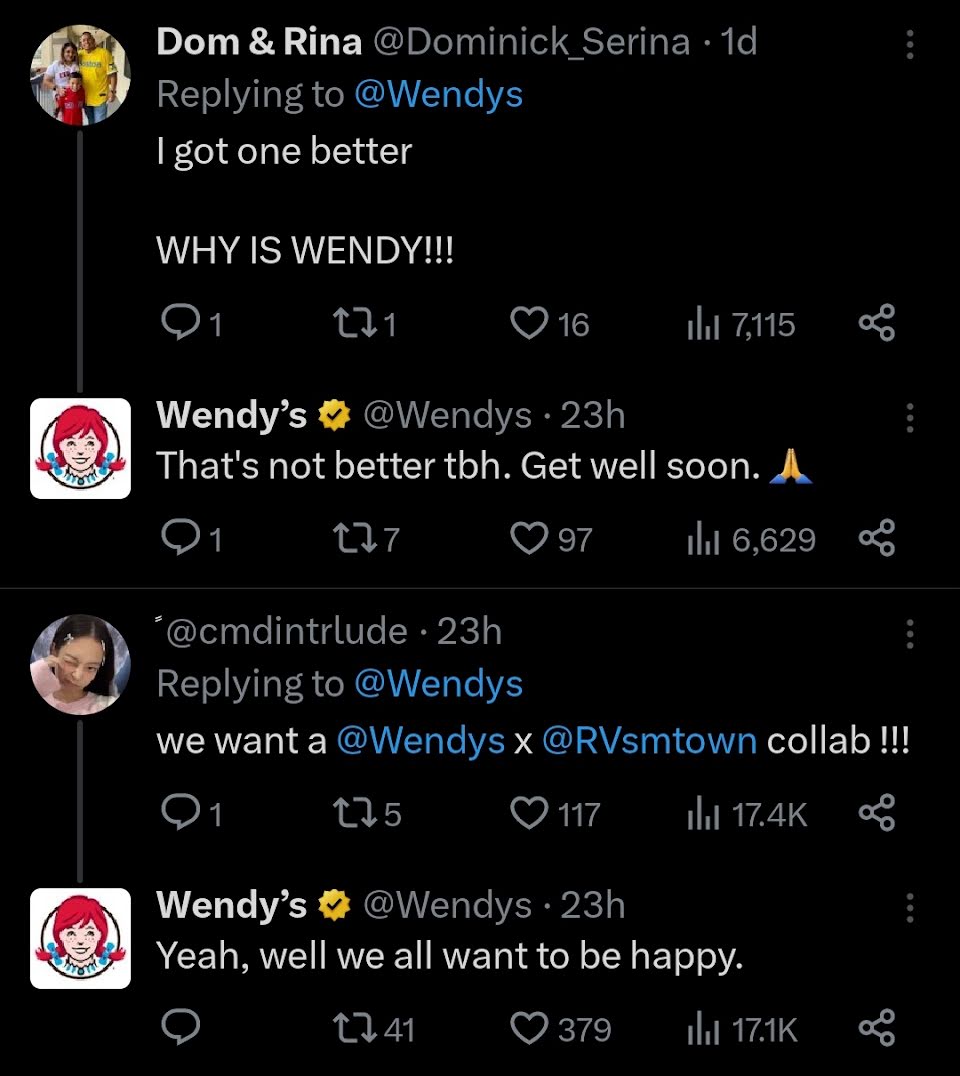The image size is (960, 1076).
Task: Share Dom & Rina's tweet
Action: (877, 324)
